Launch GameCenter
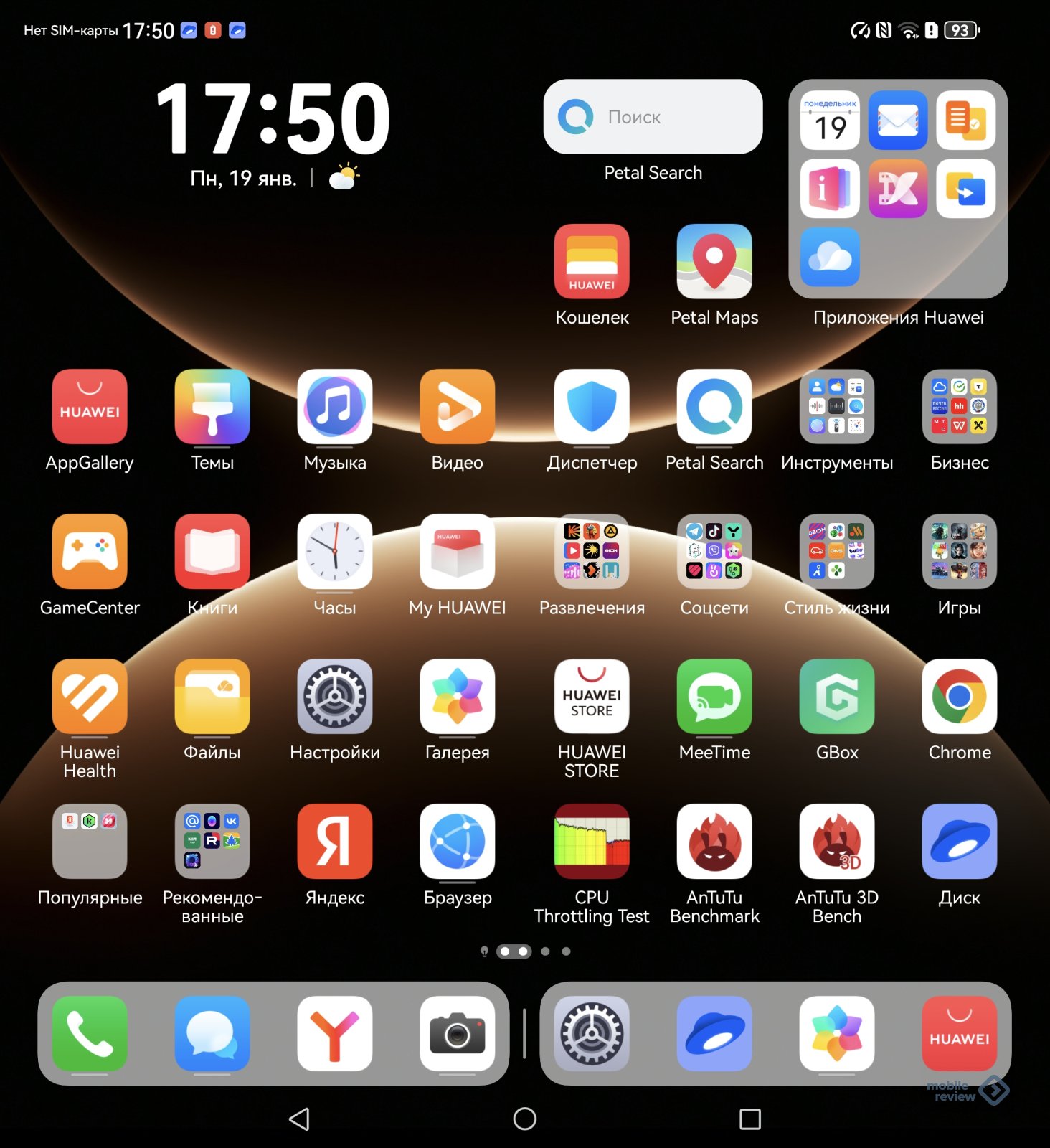Image resolution: width=1050 pixels, height=1148 pixels. coord(90,552)
